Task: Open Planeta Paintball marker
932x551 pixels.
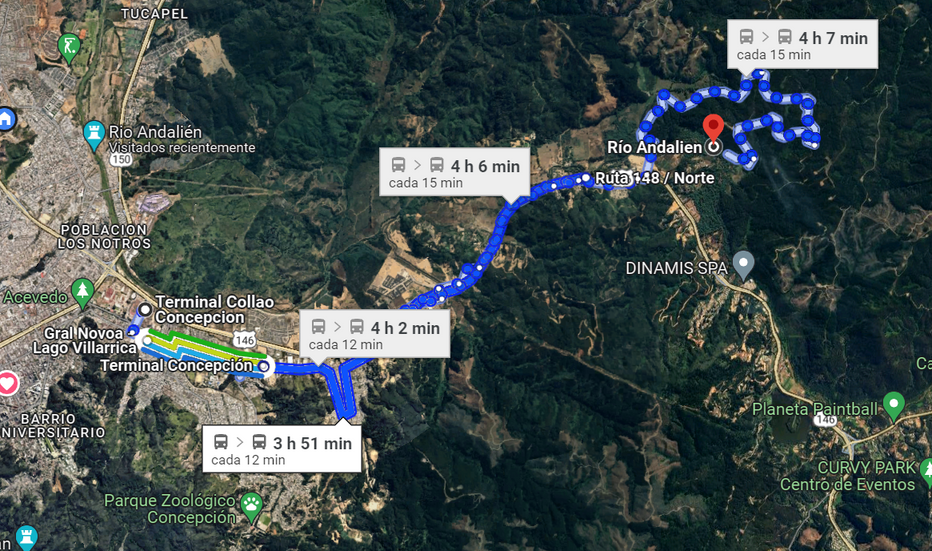Action: point(893,406)
